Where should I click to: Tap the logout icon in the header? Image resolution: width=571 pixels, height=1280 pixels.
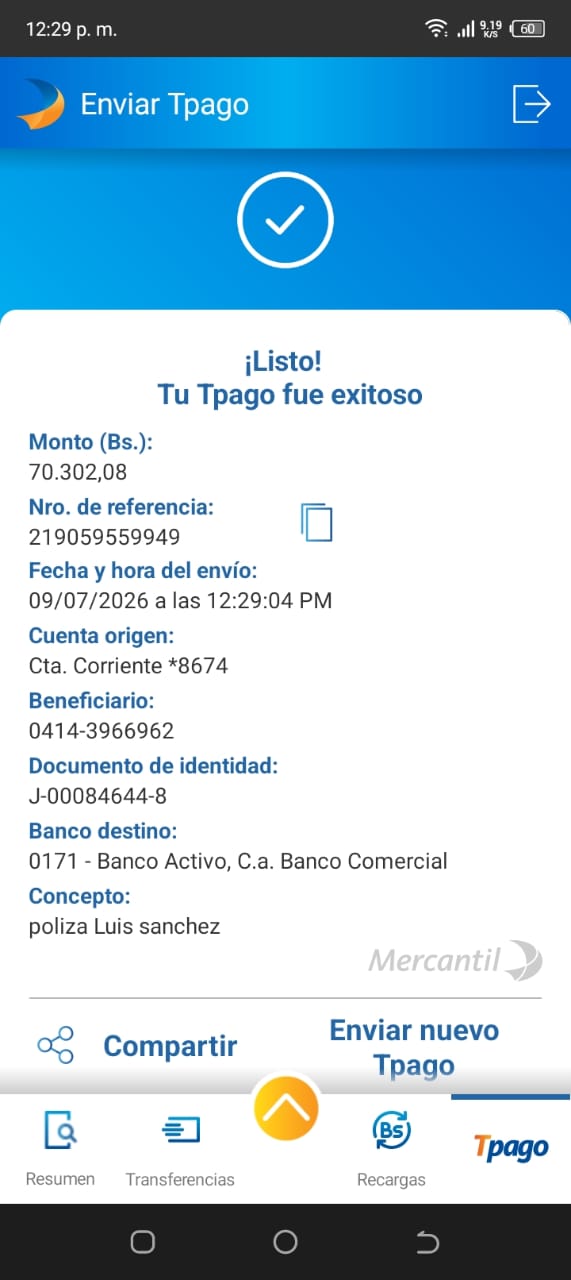[x=531, y=103]
